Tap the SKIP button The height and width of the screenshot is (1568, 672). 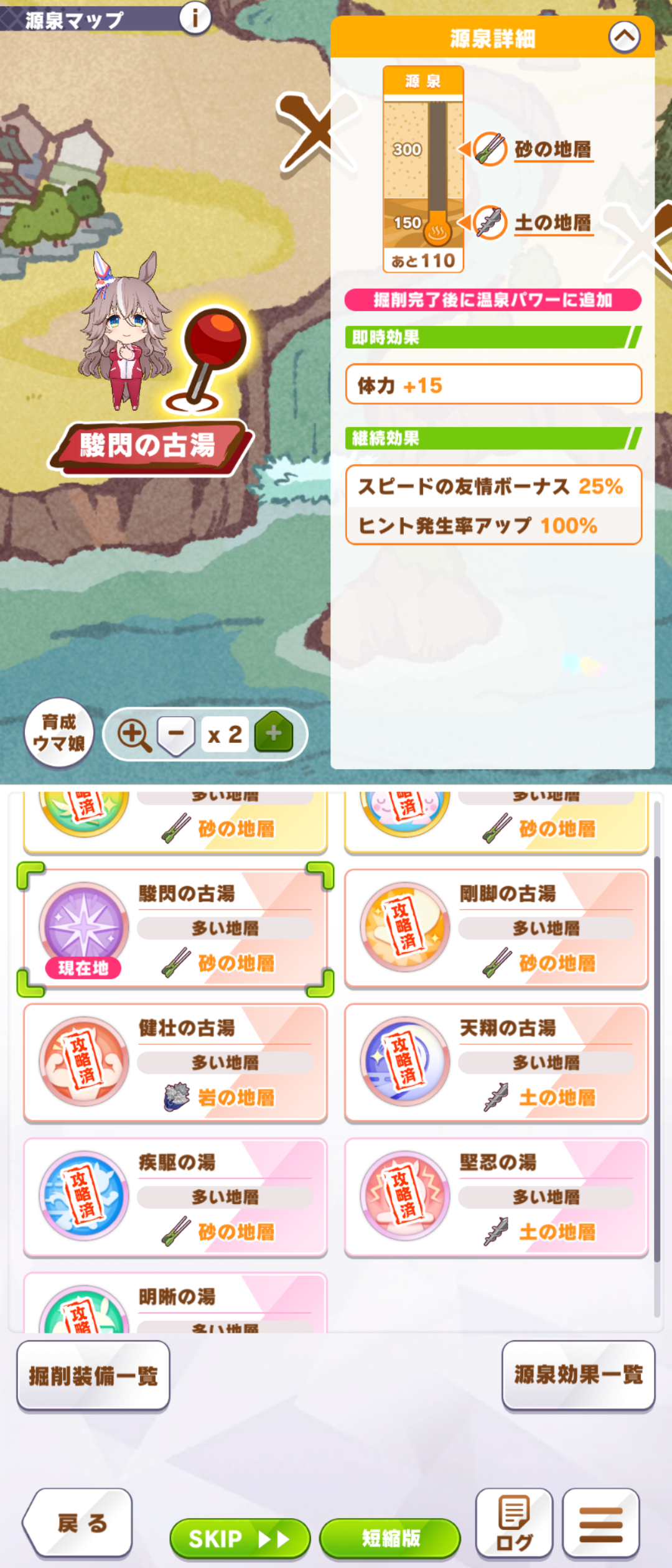point(240,1539)
